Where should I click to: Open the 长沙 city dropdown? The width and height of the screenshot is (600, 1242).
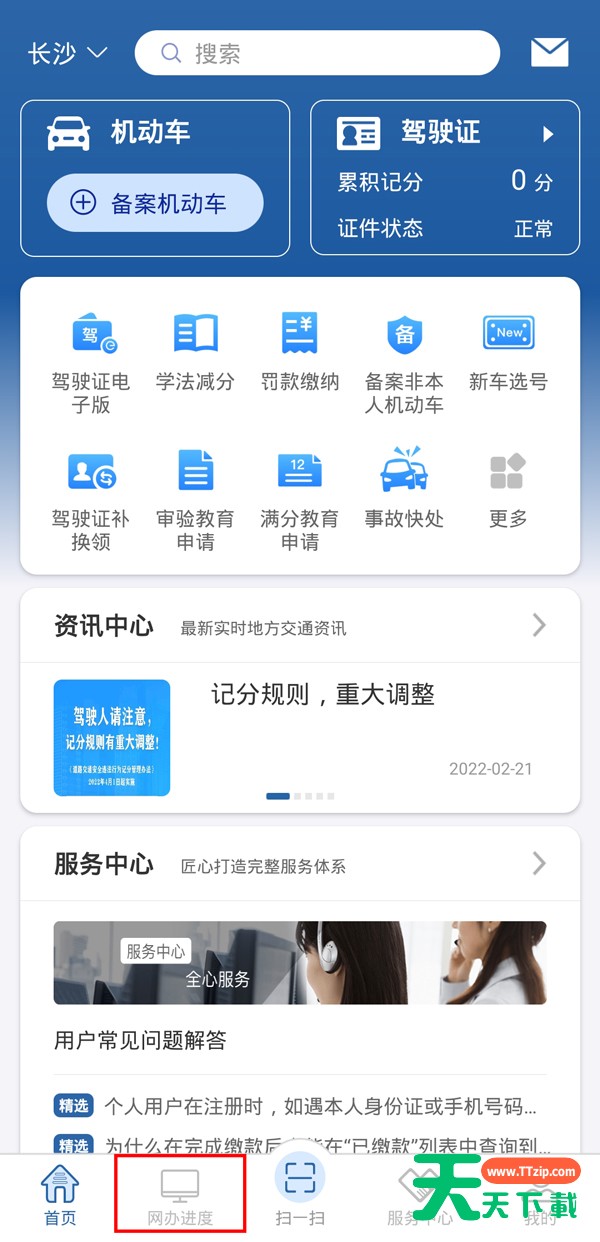tap(67, 53)
